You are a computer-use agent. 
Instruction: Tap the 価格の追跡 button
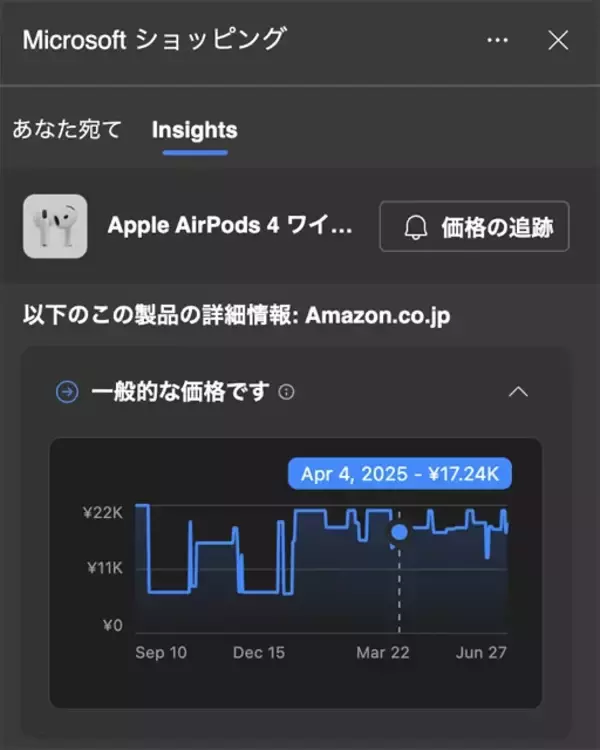(x=474, y=227)
